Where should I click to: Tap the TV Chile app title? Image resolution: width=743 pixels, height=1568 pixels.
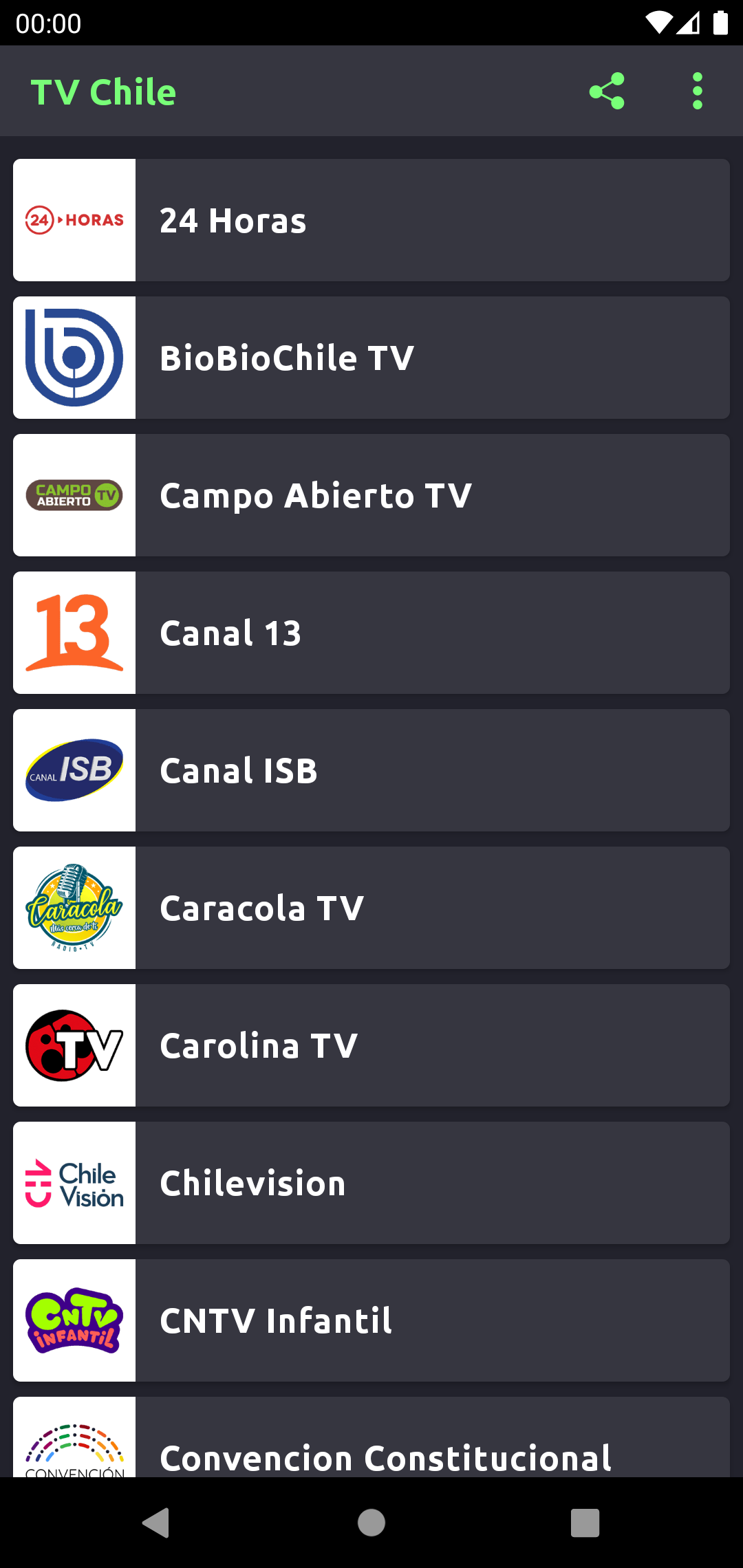[105, 90]
